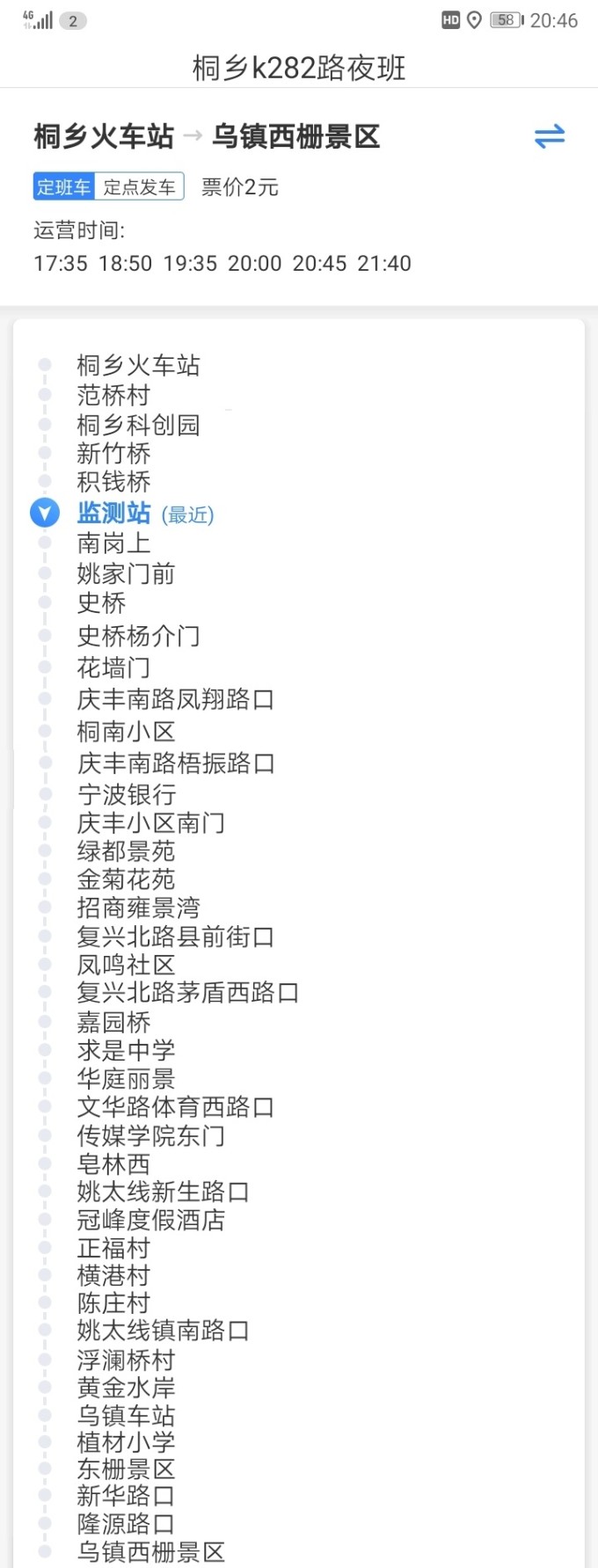The image size is (598, 1568).
Task: Select the 桐乡科创园 stop
Action: click(138, 425)
